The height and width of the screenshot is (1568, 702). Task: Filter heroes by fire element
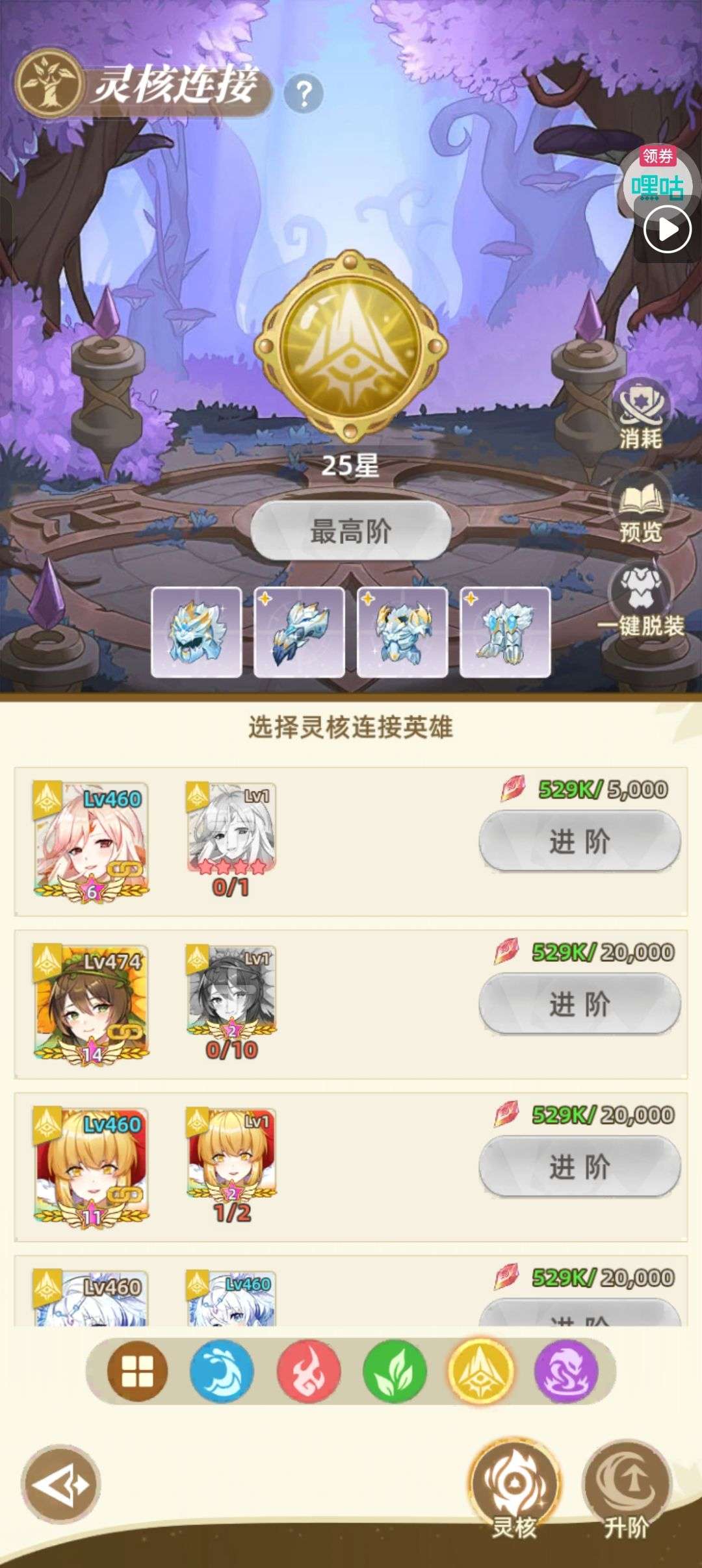(308, 1371)
